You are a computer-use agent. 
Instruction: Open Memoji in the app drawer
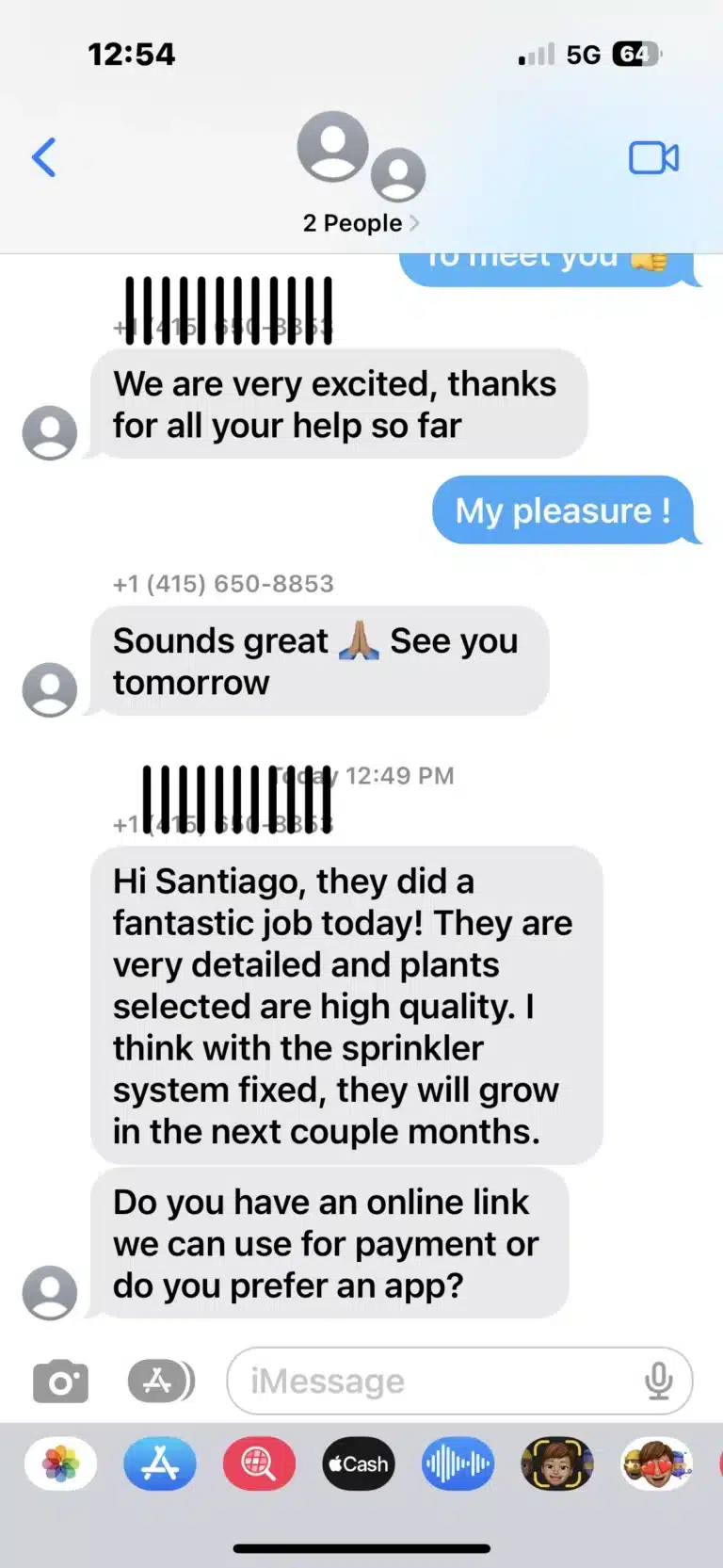coord(557,1463)
